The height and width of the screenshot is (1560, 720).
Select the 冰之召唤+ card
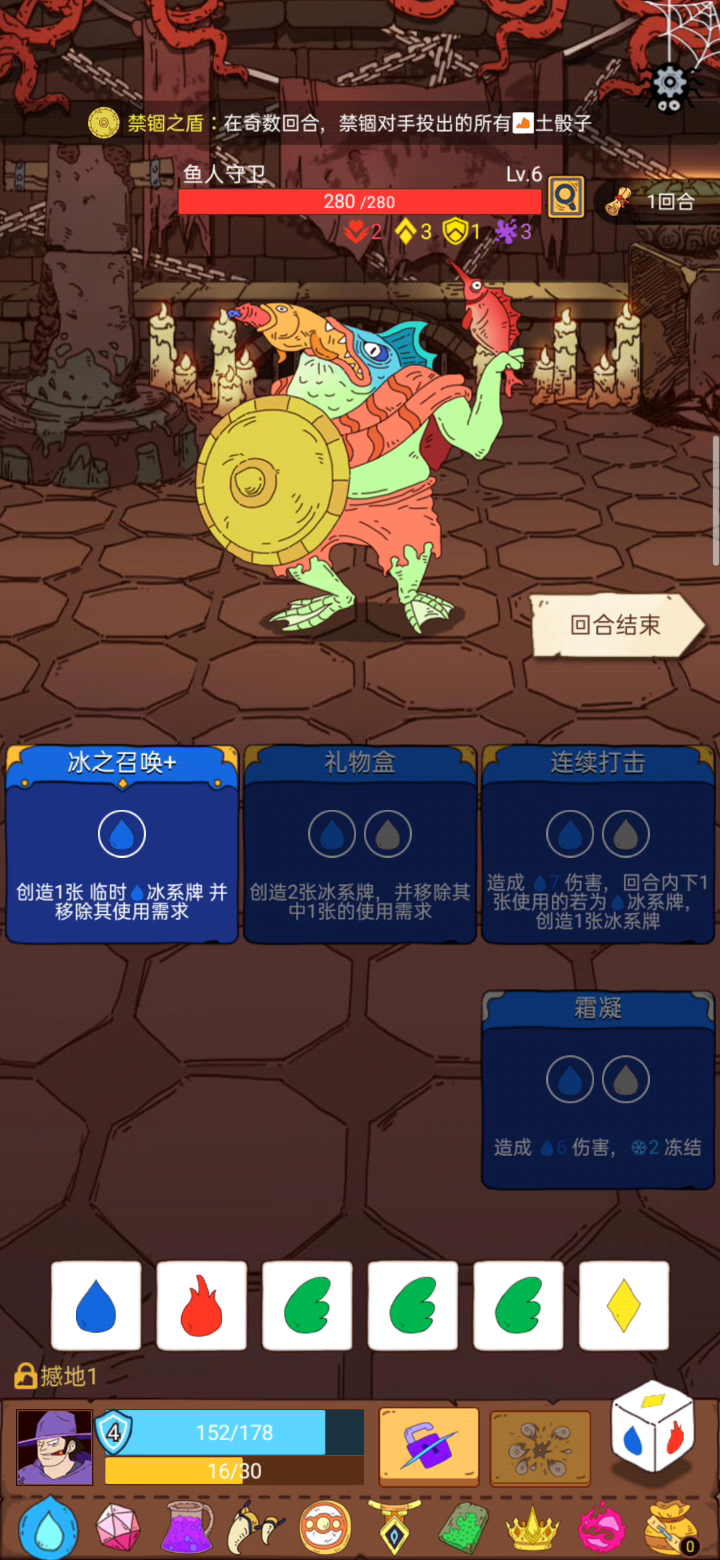click(122, 844)
